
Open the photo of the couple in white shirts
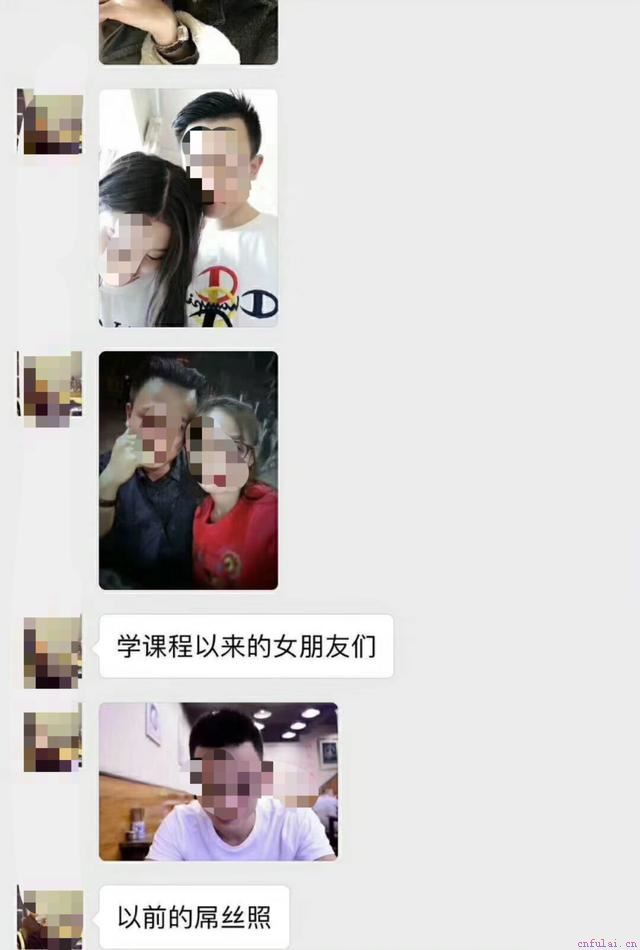pyautogui.click(x=188, y=208)
